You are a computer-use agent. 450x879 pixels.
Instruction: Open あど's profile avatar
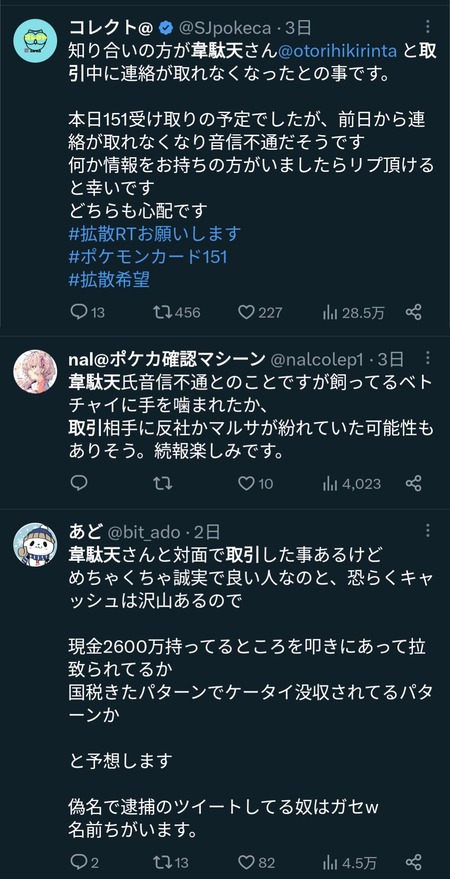coord(35,544)
